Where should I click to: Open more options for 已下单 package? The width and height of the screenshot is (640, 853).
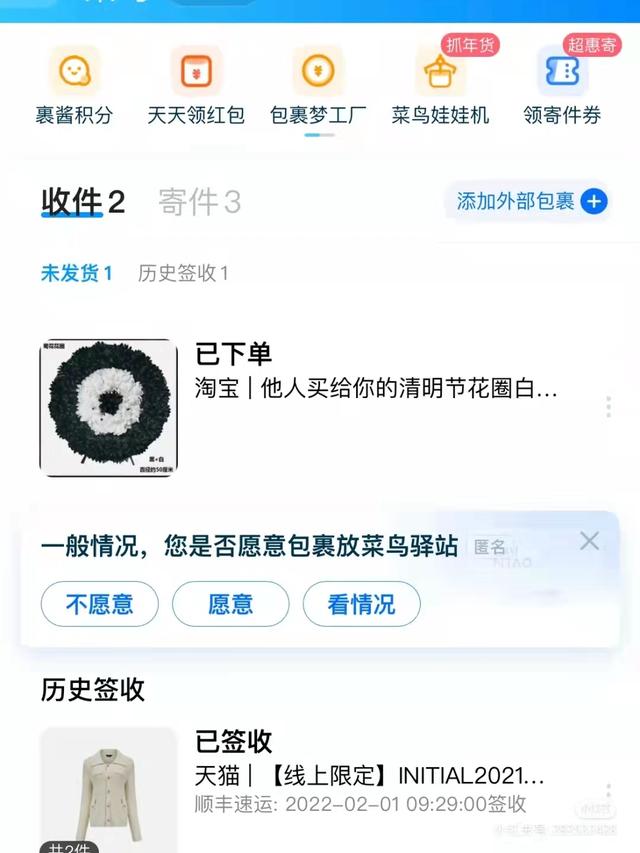(608, 407)
